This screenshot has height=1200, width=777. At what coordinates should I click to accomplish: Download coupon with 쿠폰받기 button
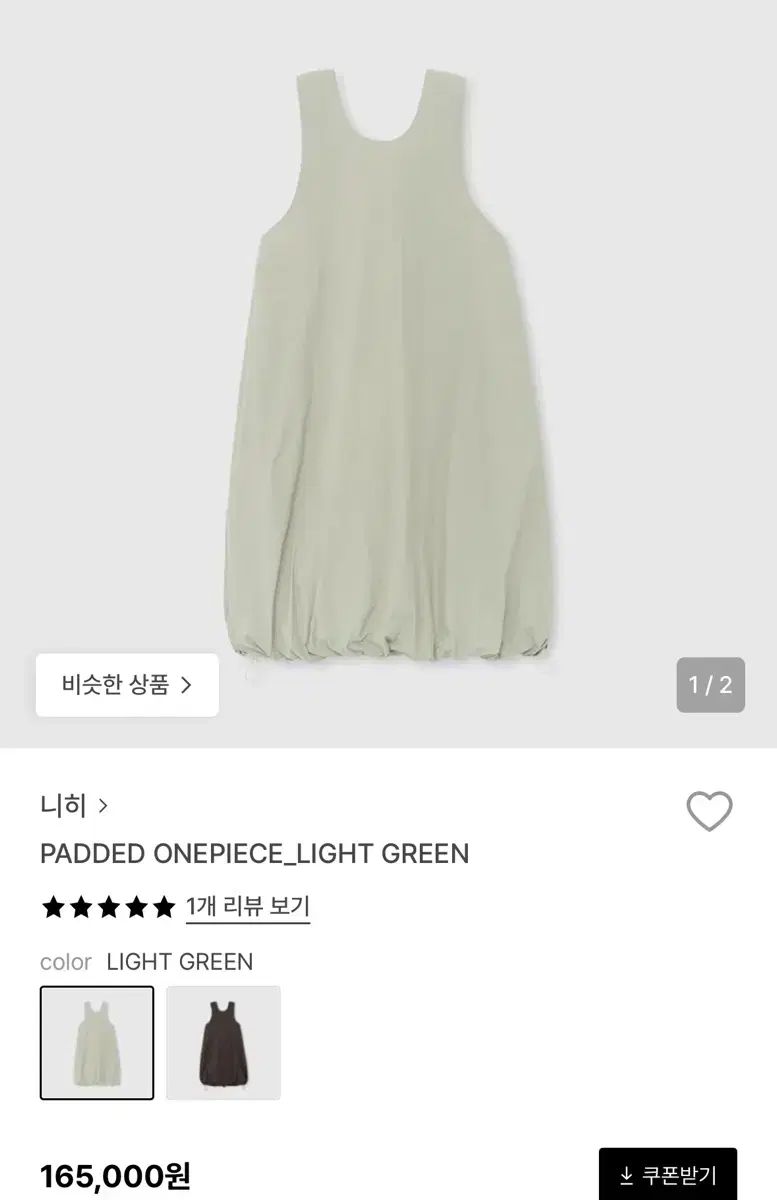[667, 1174]
